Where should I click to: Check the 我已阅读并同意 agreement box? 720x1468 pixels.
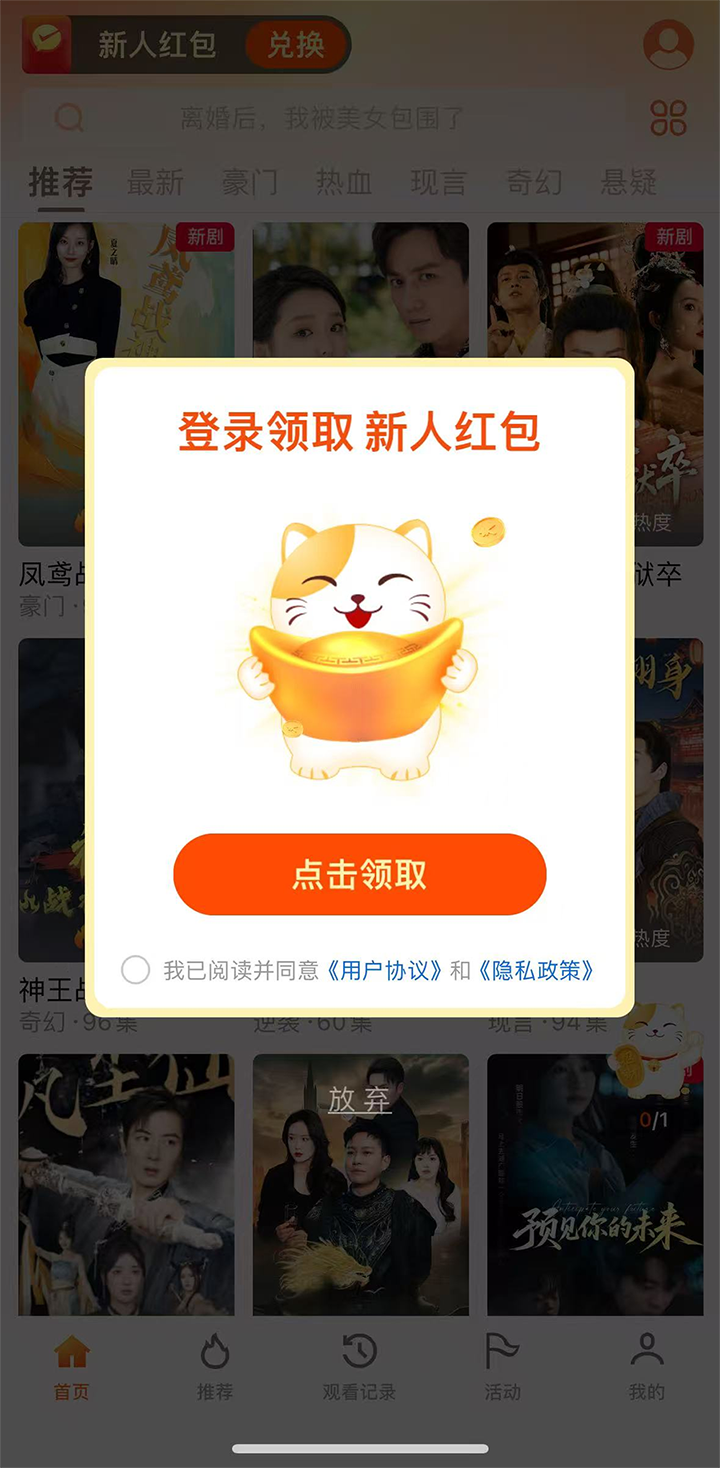click(x=135, y=970)
